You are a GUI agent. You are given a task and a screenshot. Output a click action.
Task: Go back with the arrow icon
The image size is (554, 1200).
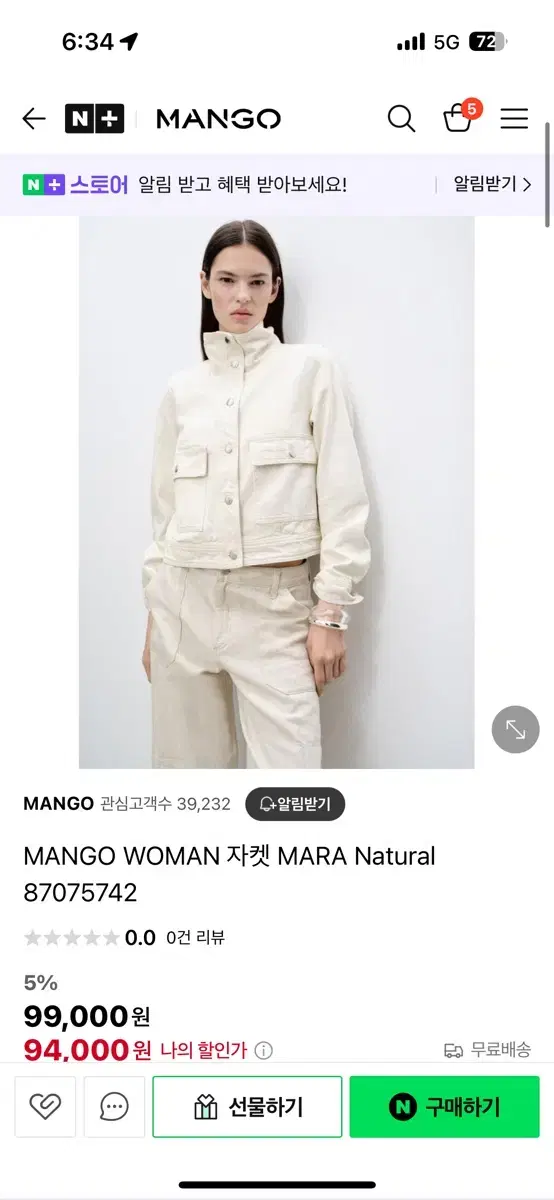[x=34, y=119]
